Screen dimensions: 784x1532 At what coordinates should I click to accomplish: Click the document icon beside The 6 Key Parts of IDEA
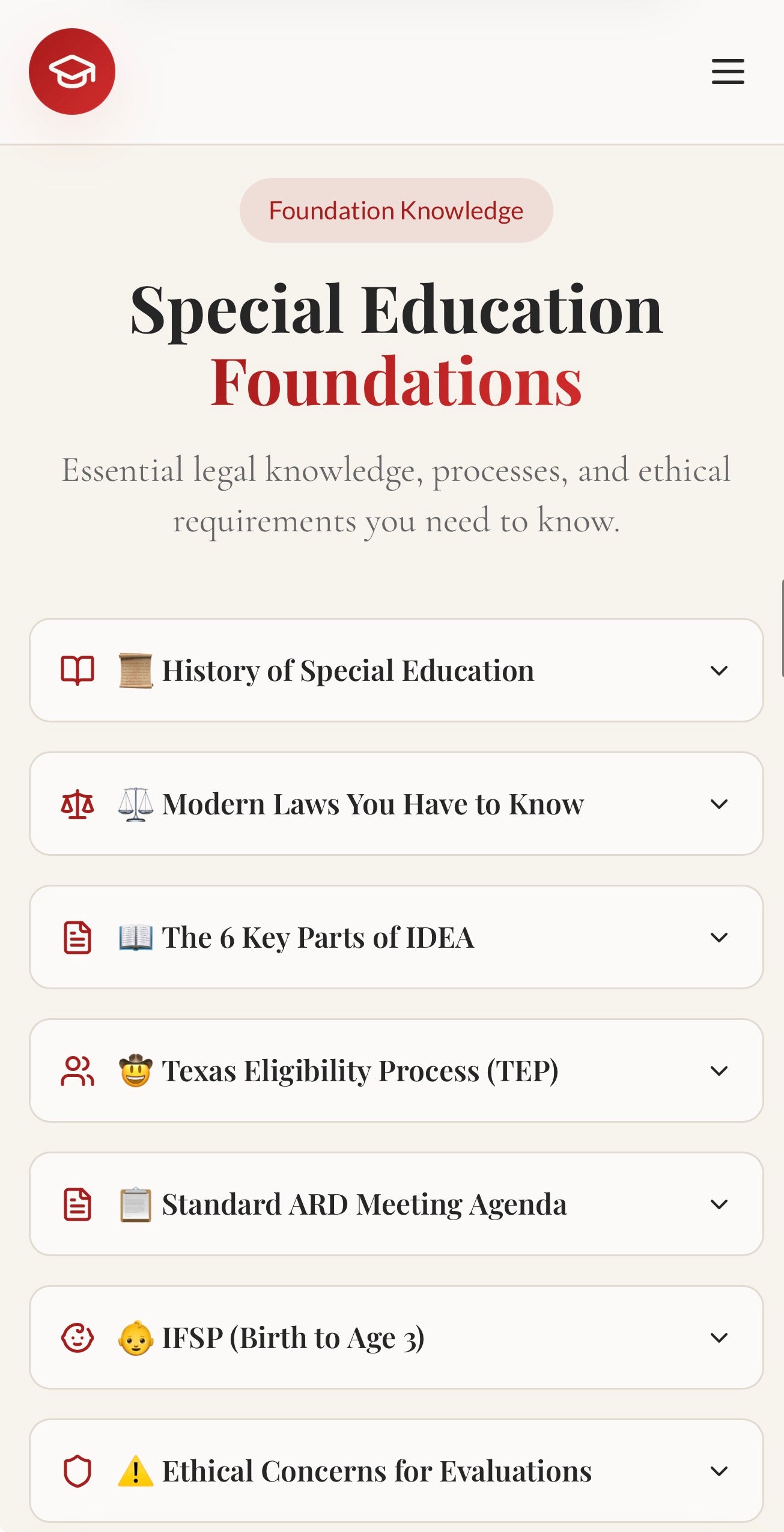(x=77, y=936)
